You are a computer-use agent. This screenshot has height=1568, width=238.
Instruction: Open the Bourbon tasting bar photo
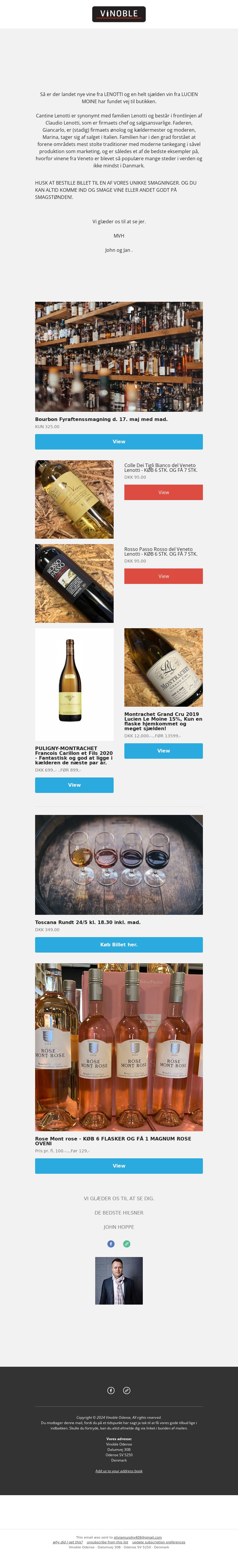point(119,356)
